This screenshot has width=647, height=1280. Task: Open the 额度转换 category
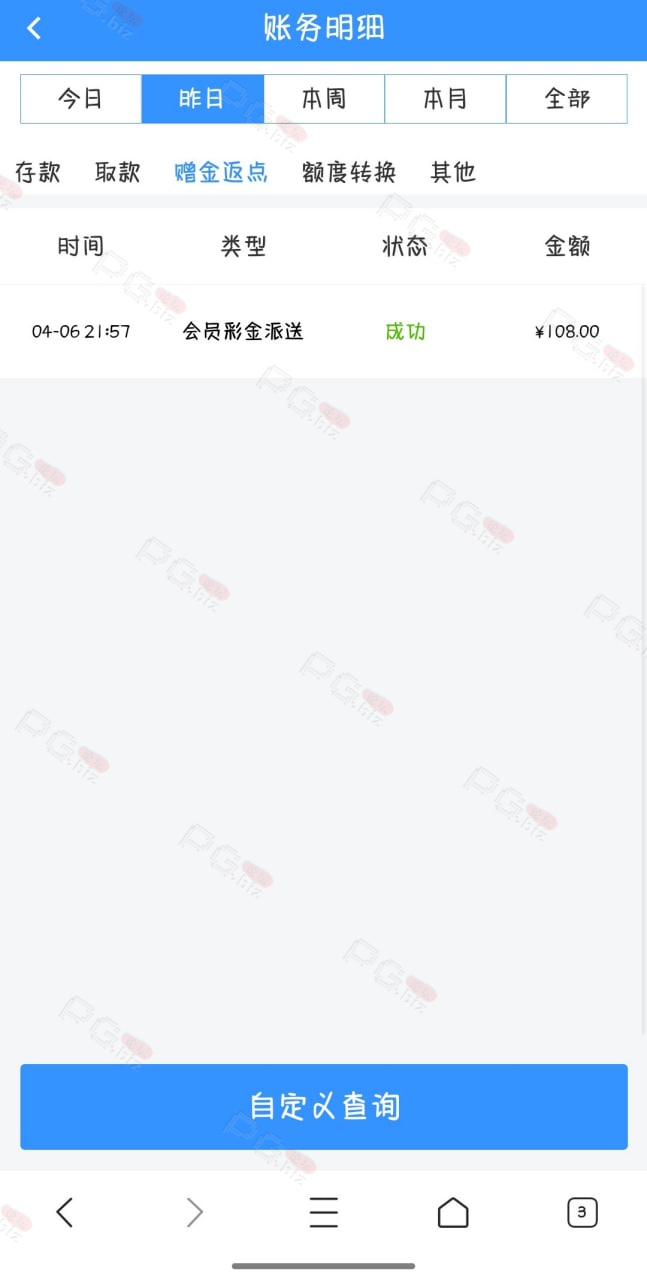(349, 172)
